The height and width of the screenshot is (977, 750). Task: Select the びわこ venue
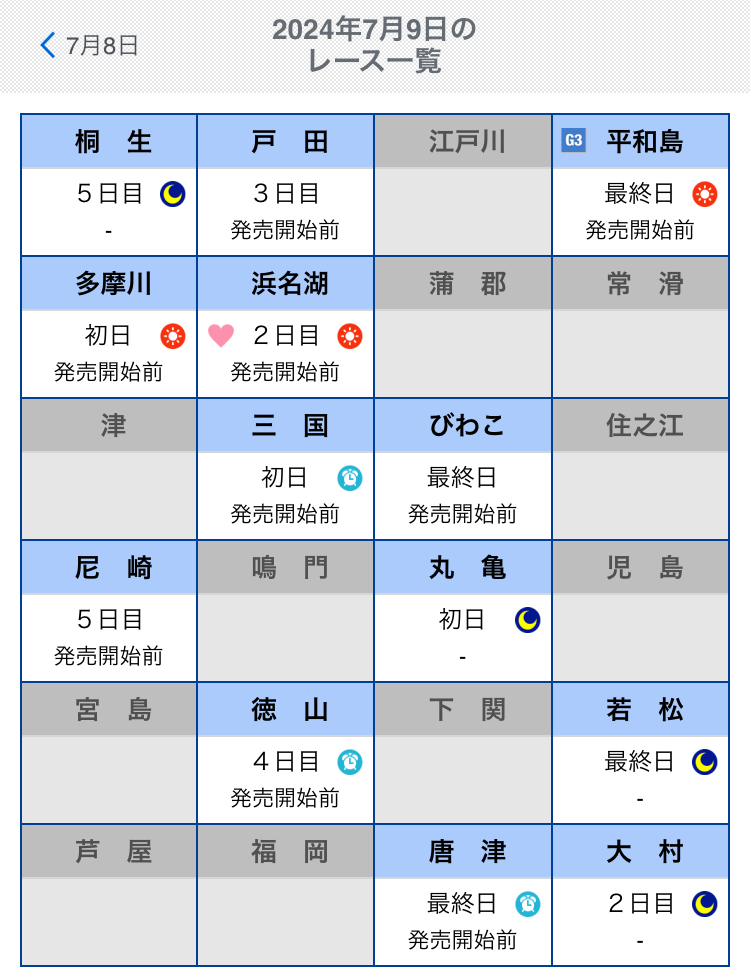pos(463,469)
